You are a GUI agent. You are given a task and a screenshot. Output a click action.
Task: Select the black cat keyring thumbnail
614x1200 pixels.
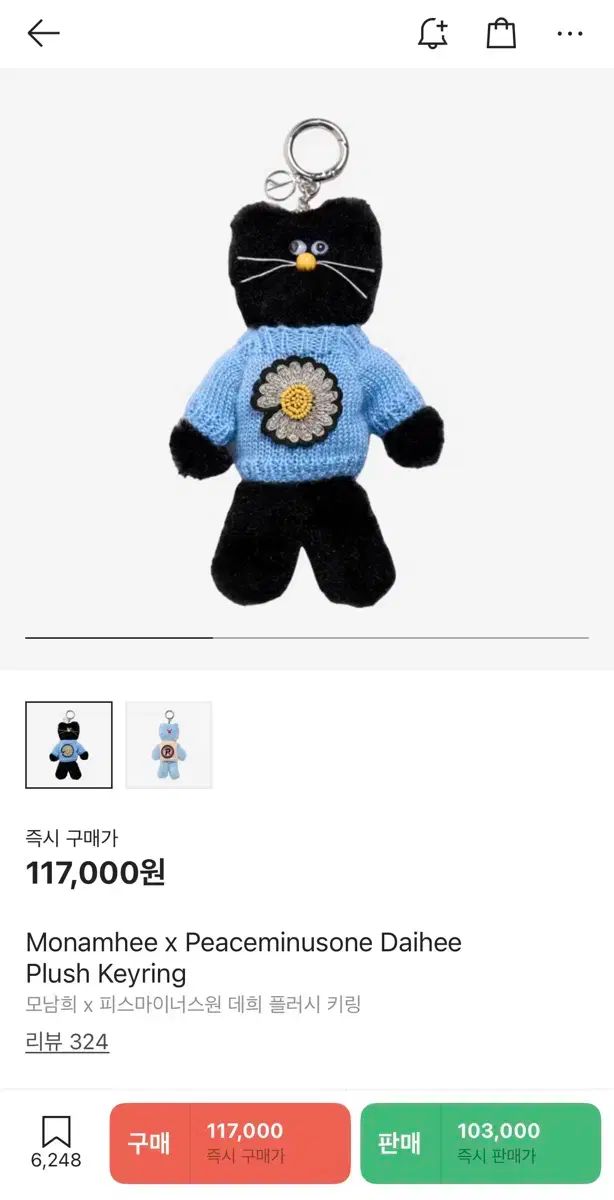pos(69,745)
